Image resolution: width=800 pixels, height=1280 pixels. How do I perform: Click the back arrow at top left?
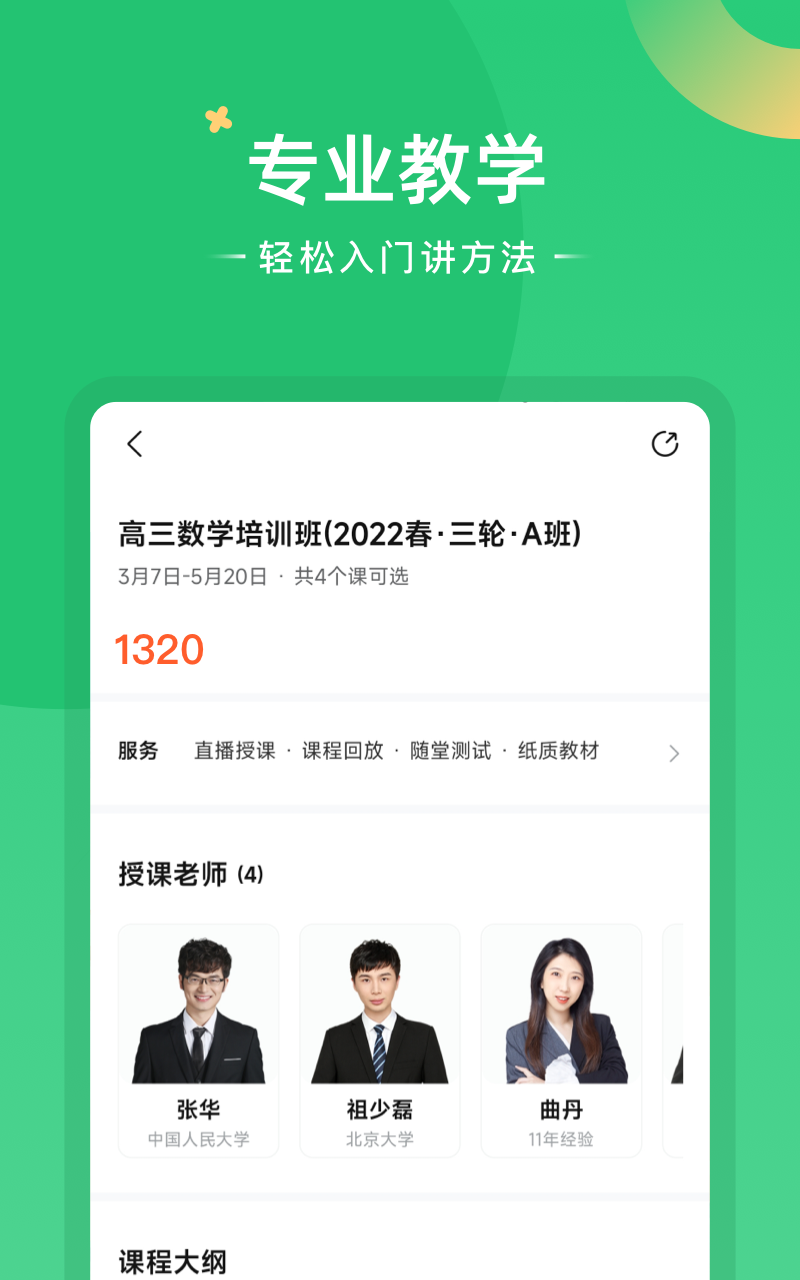[x=136, y=445]
